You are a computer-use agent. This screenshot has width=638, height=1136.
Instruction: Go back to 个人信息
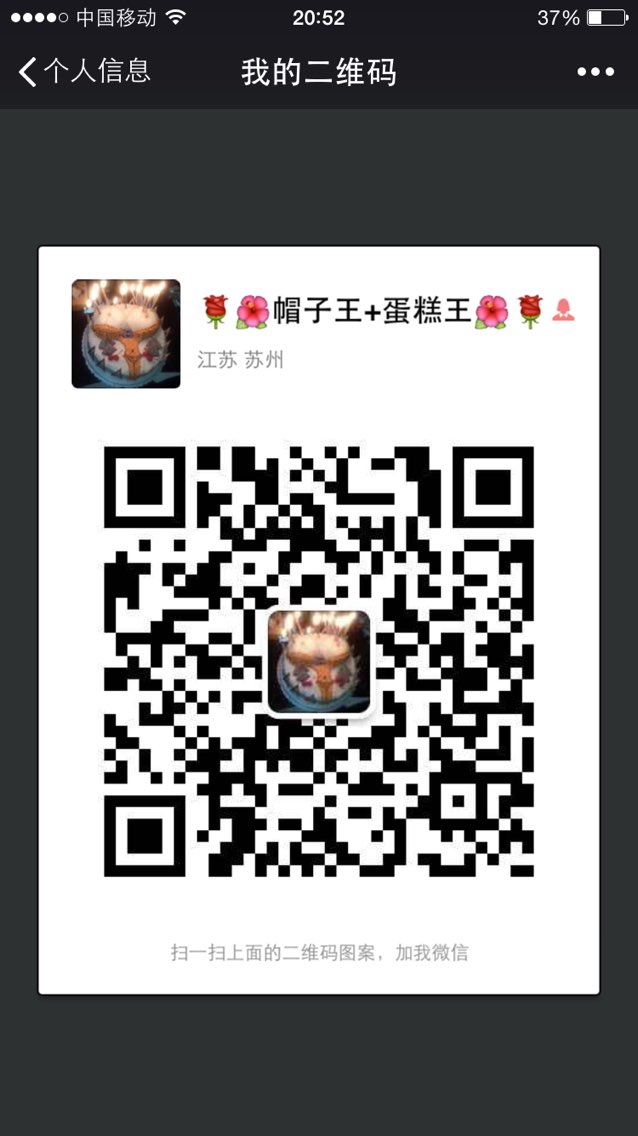pos(84,72)
